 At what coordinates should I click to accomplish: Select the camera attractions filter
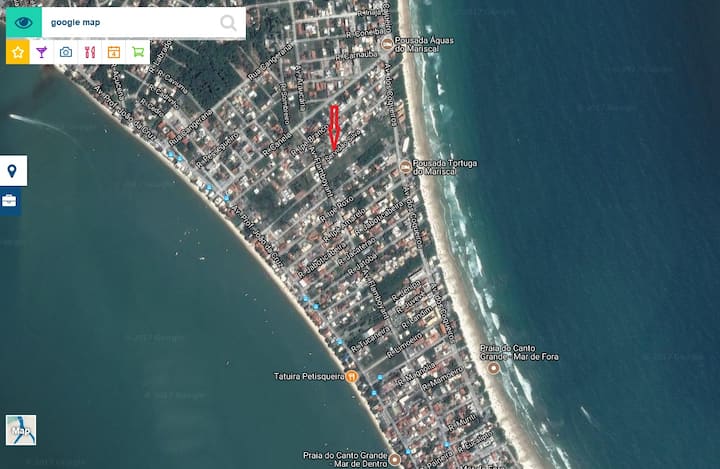click(65, 52)
